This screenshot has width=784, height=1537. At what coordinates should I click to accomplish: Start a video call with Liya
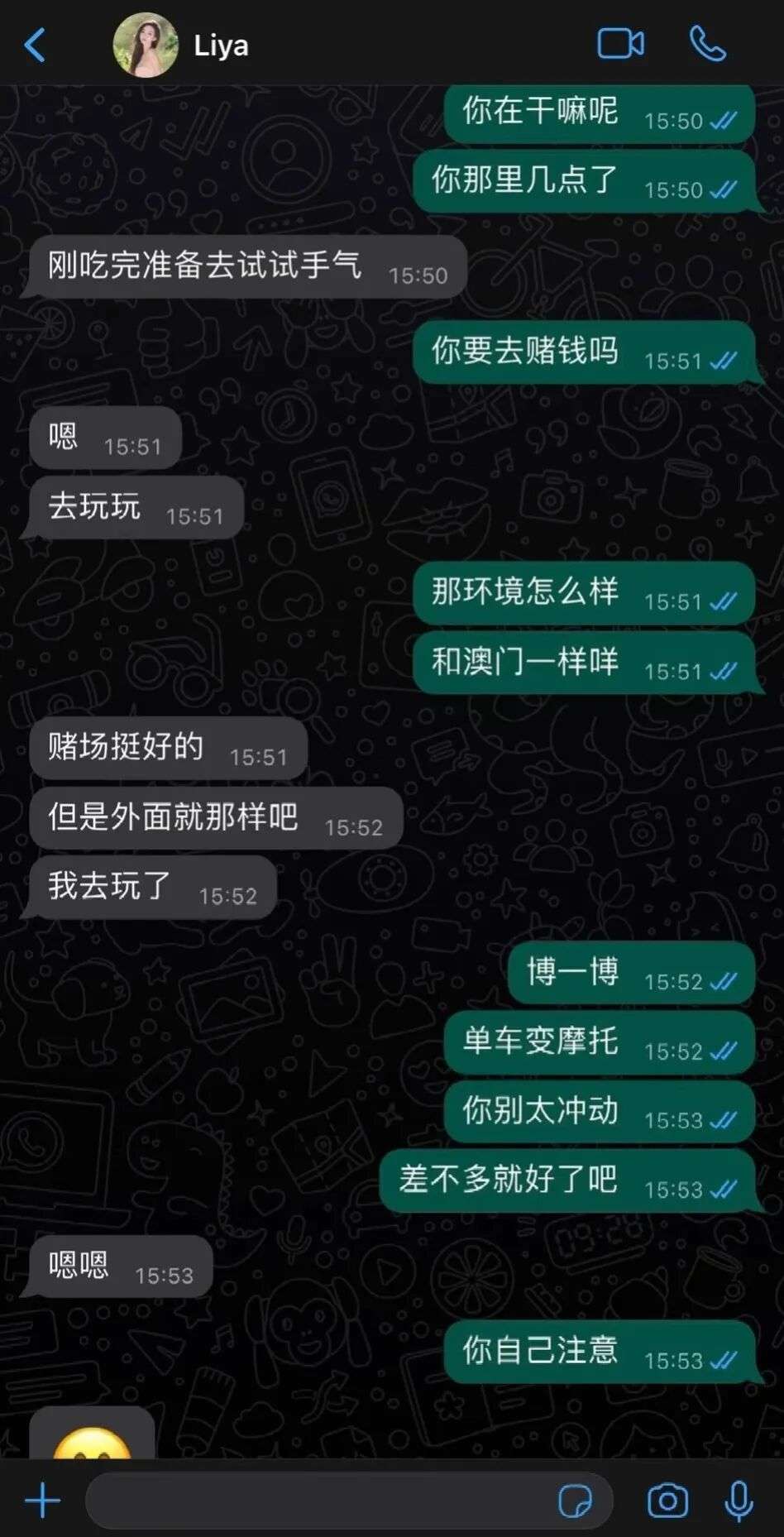[620, 44]
